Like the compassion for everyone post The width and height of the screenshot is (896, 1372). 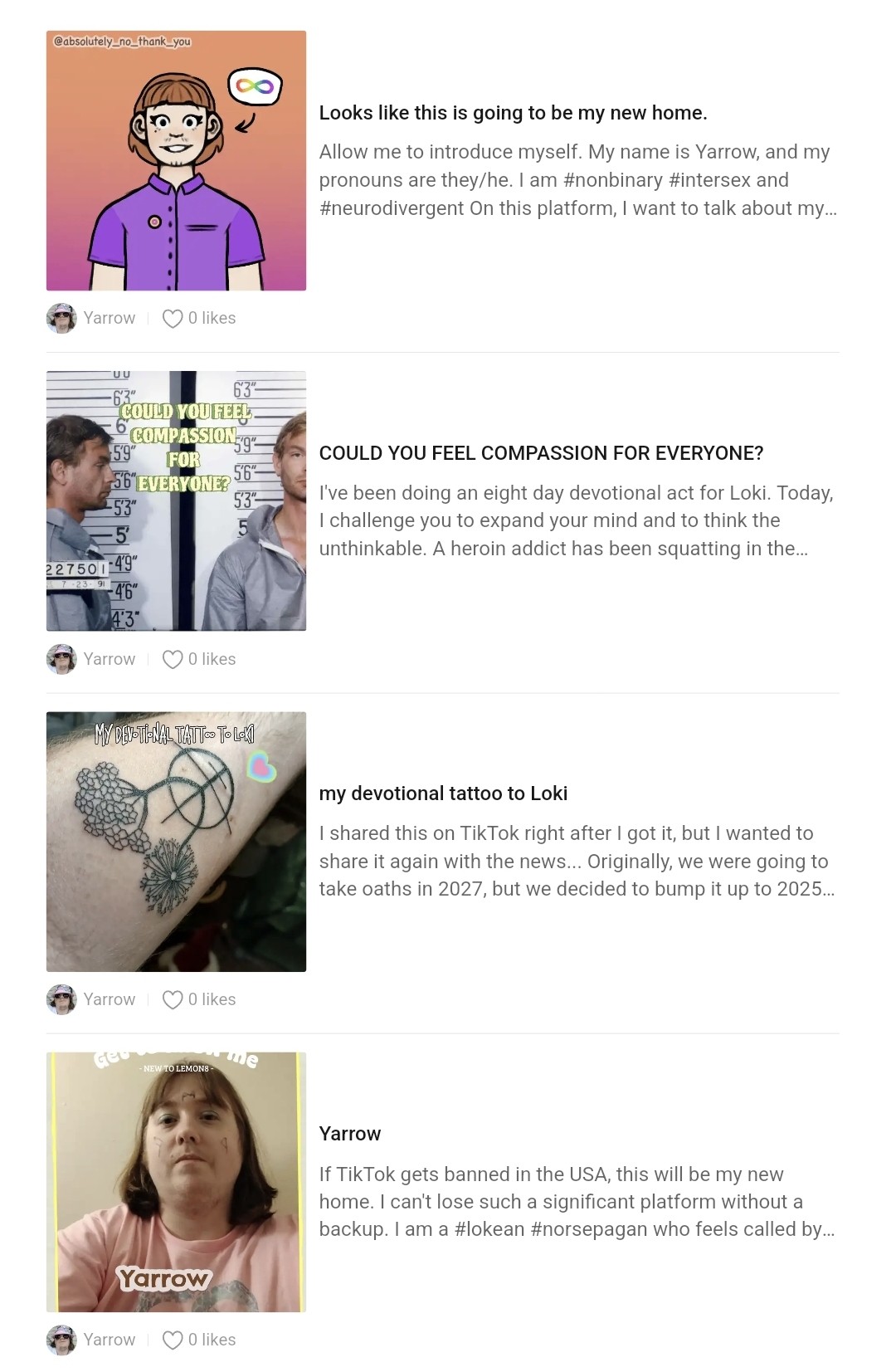coord(173,659)
